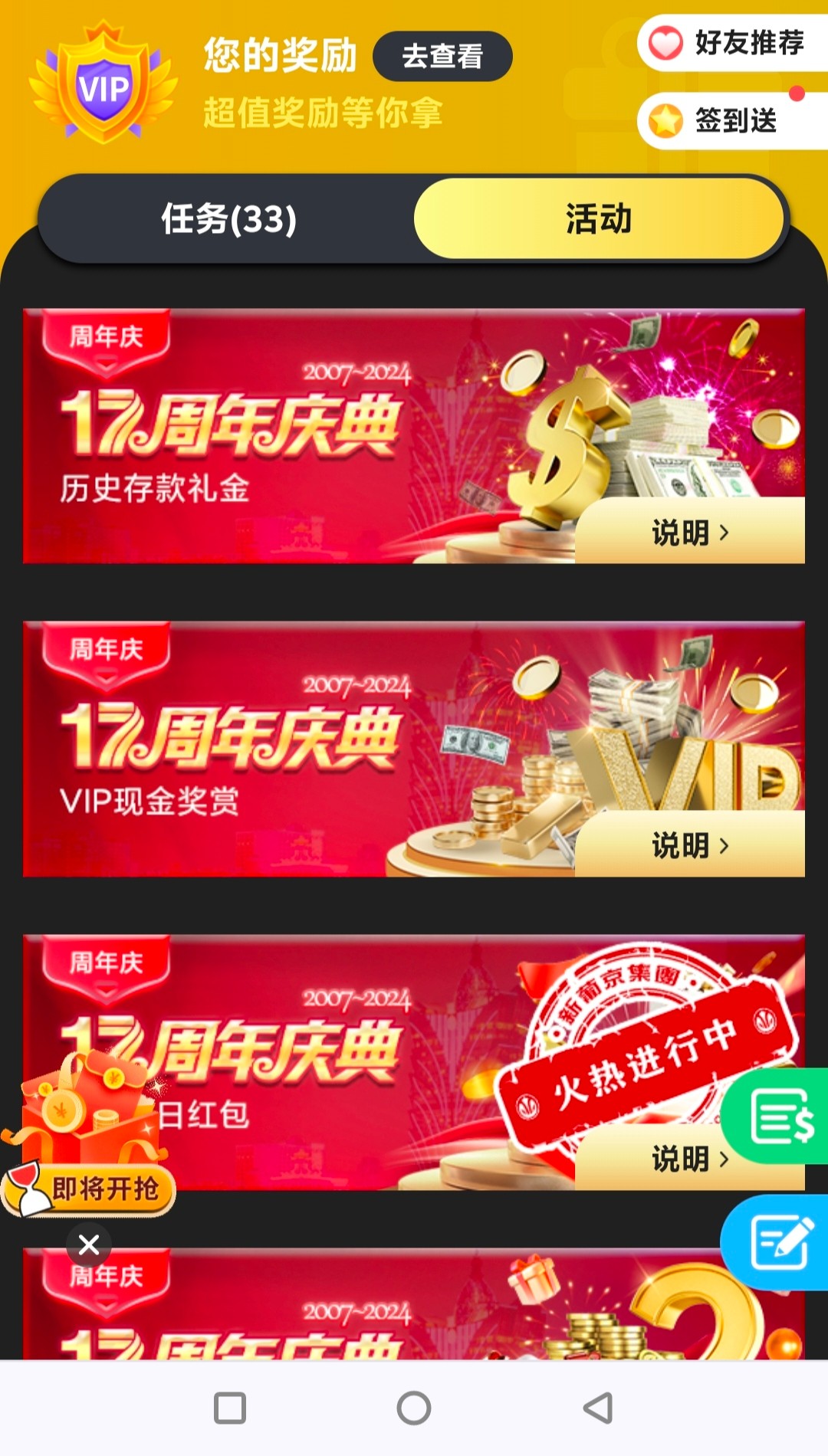Tap the 即将开抢 red envelope popup
Image resolution: width=828 pixels, height=1456 pixels.
click(90, 1134)
